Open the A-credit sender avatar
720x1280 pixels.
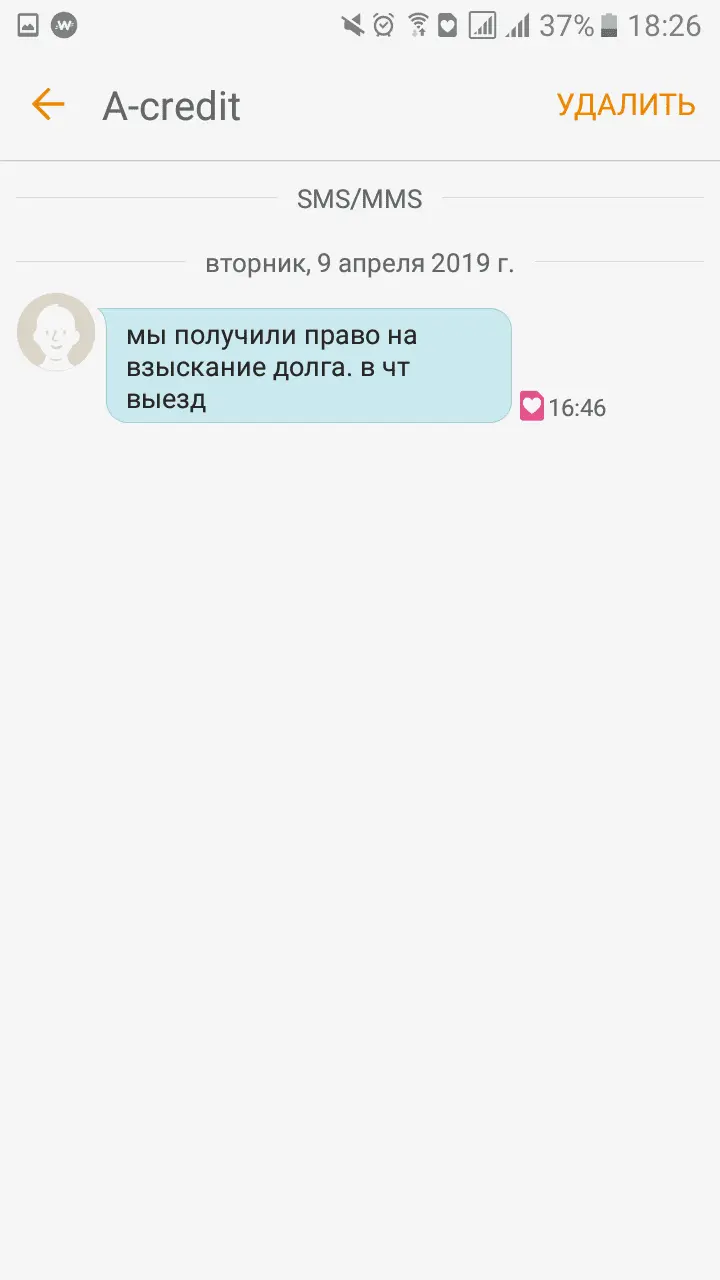56,332
